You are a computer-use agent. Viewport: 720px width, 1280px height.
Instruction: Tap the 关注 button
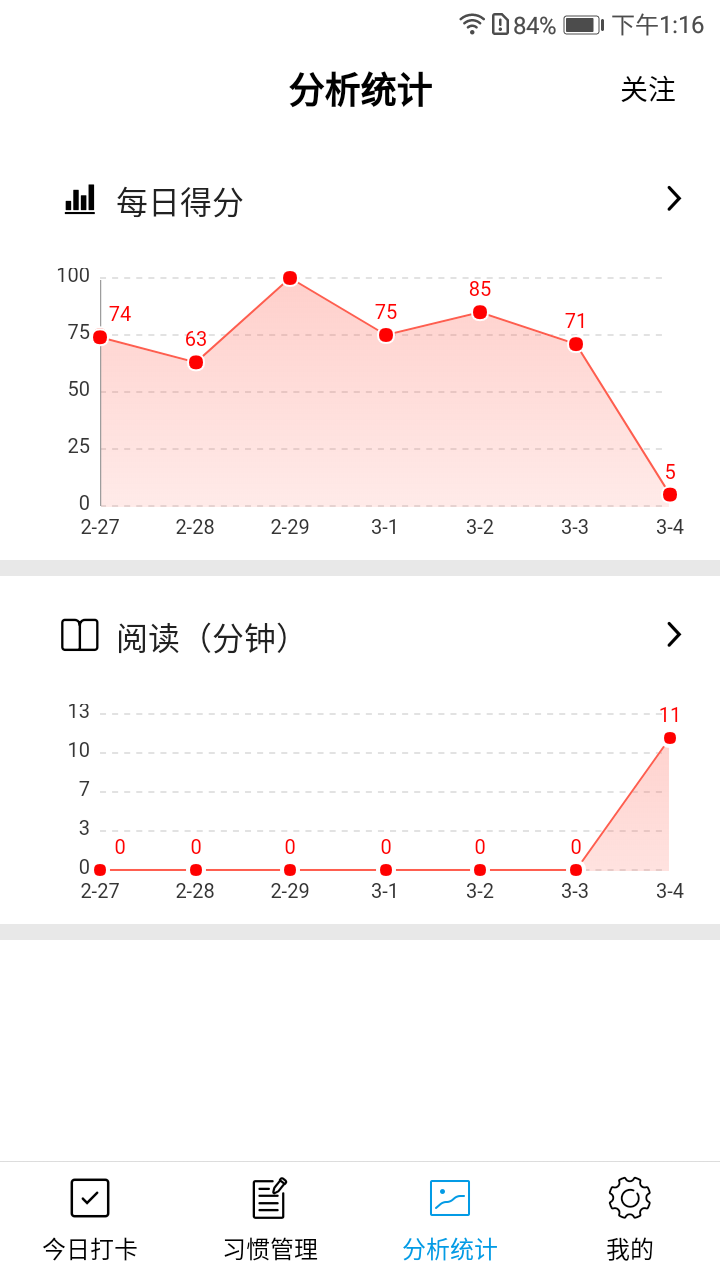point(648,90)
